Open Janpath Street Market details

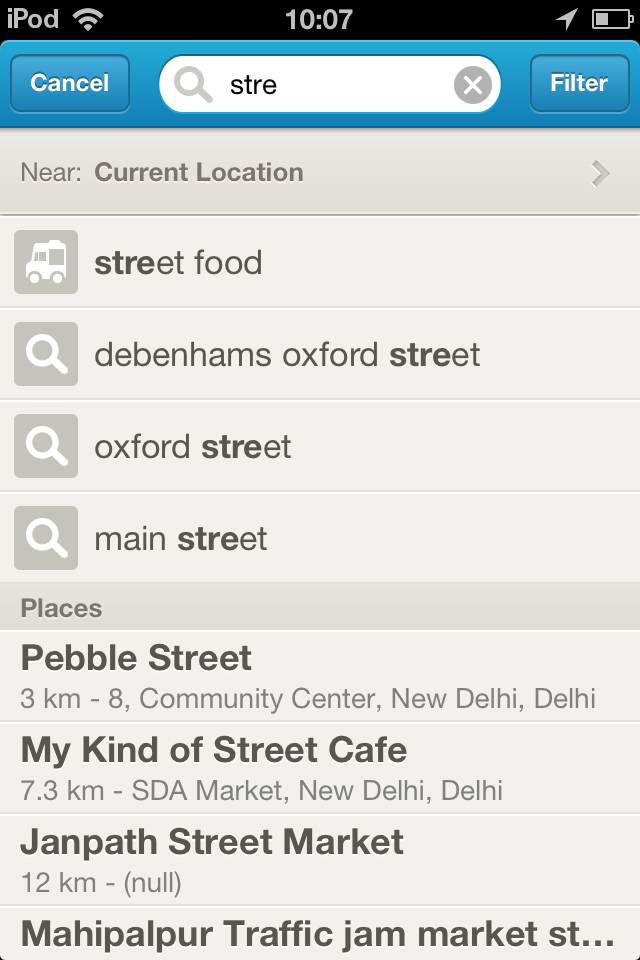click(320, 860)
